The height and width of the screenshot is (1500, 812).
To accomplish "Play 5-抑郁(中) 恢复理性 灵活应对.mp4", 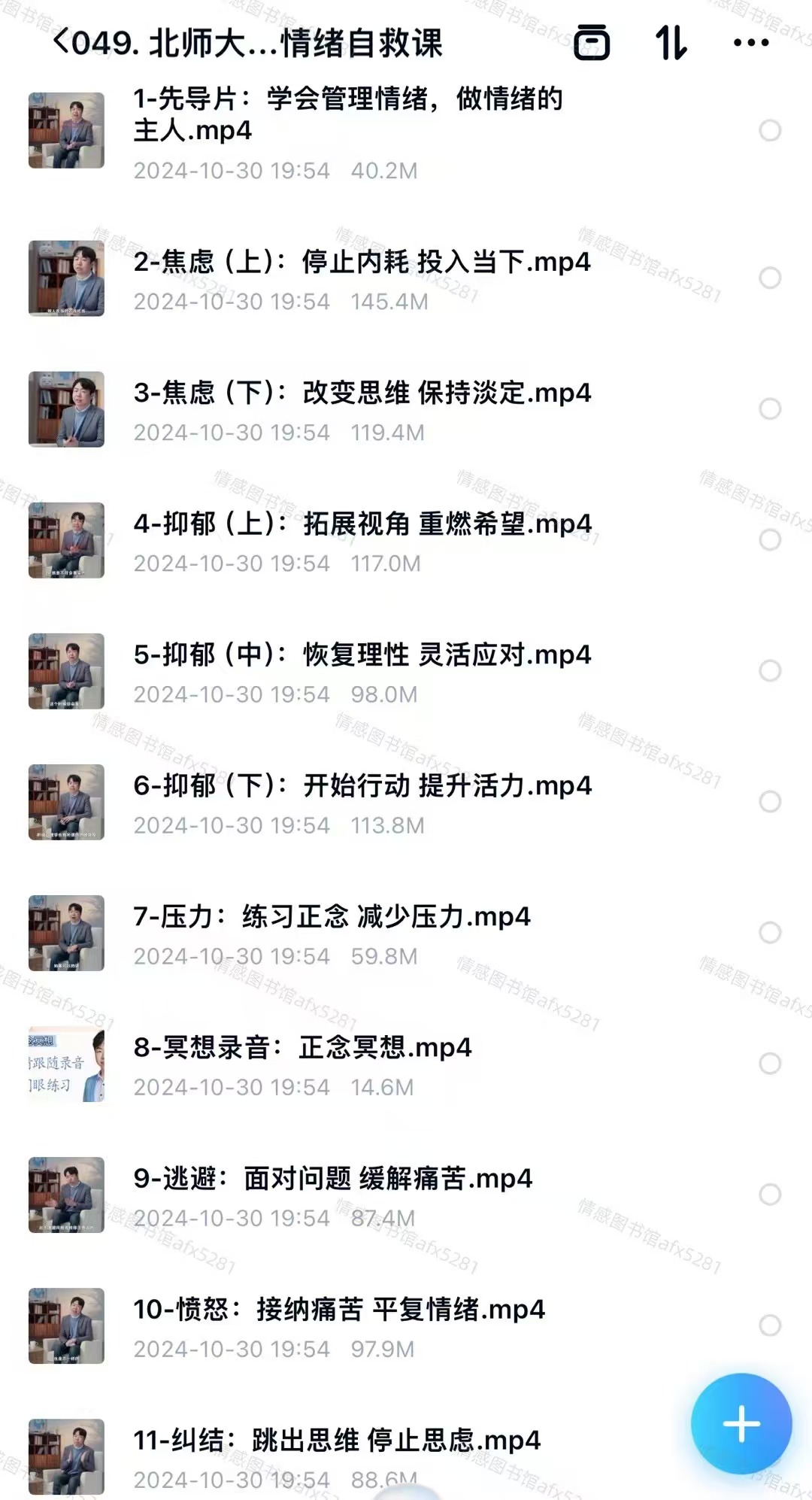I will (x=362, y=655).
